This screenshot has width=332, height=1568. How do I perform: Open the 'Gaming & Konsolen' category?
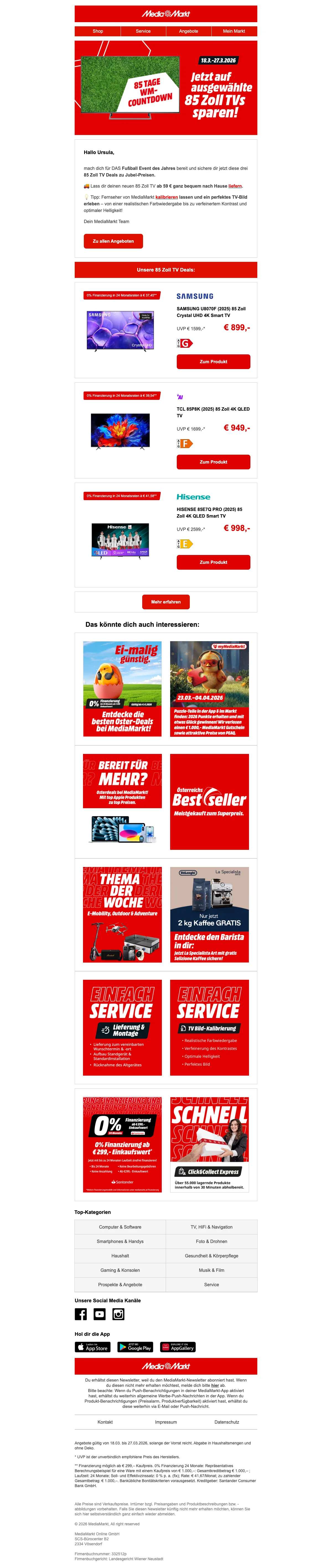[x=120, y=1270]
